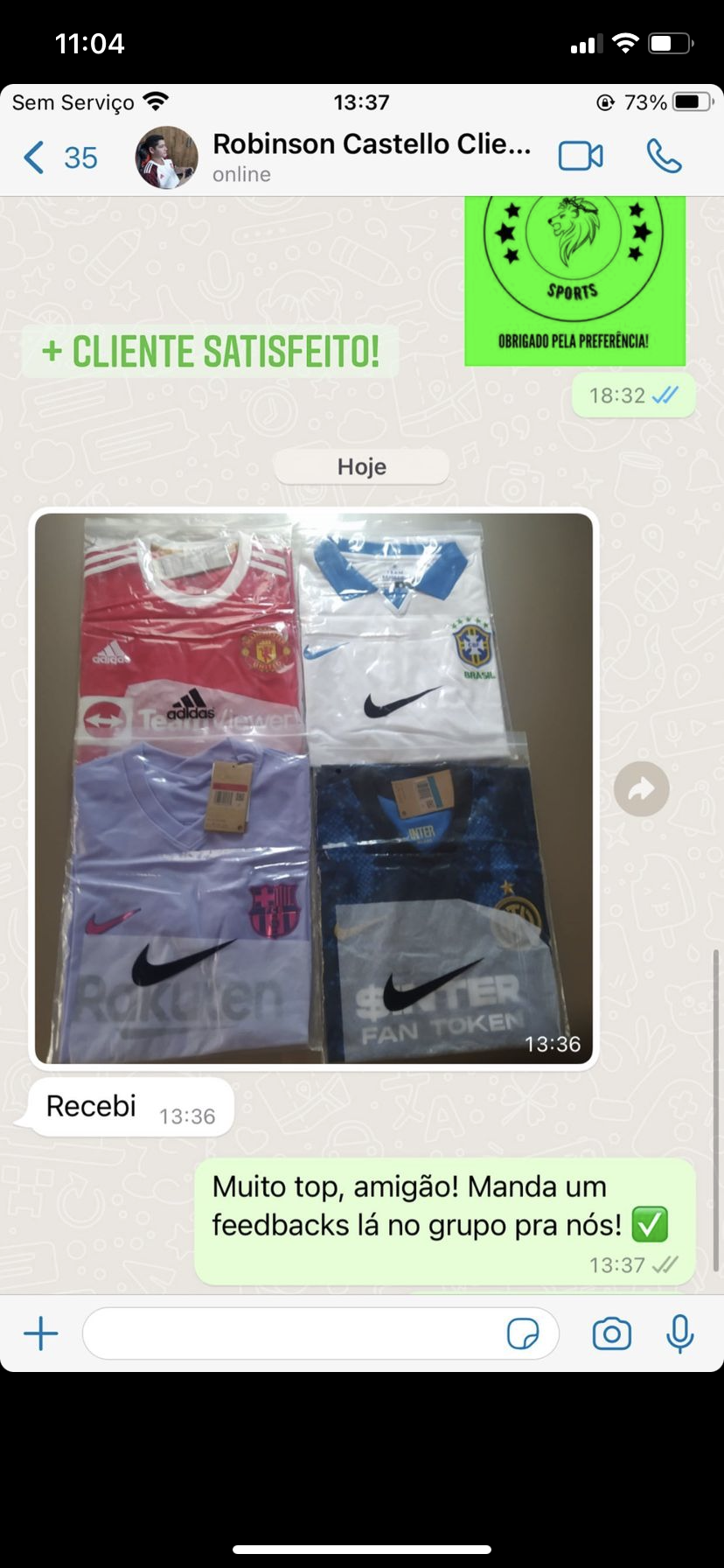
Task: Open Robinson Castello's contact info
Action: pos(371,156)
